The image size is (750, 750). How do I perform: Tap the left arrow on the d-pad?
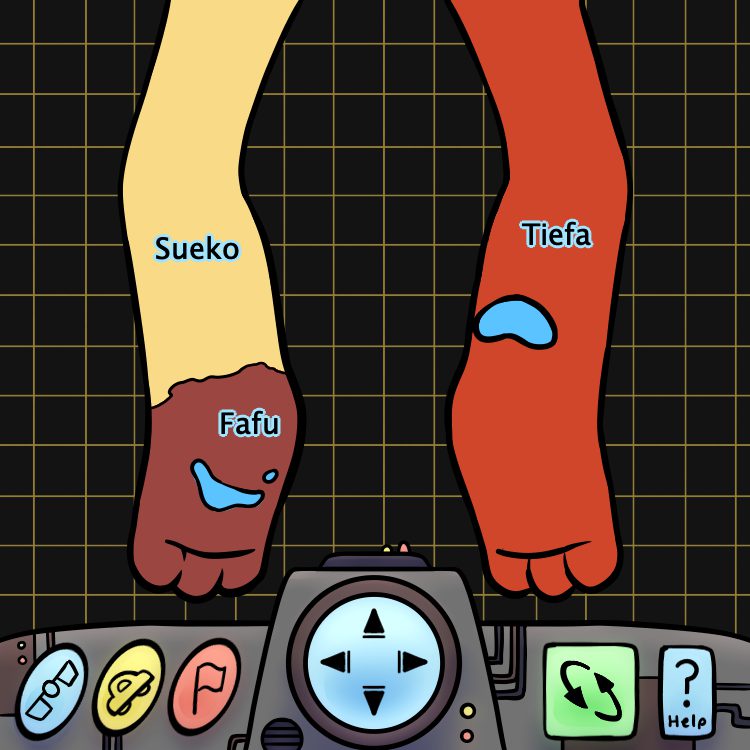click(x=336, y=661)
